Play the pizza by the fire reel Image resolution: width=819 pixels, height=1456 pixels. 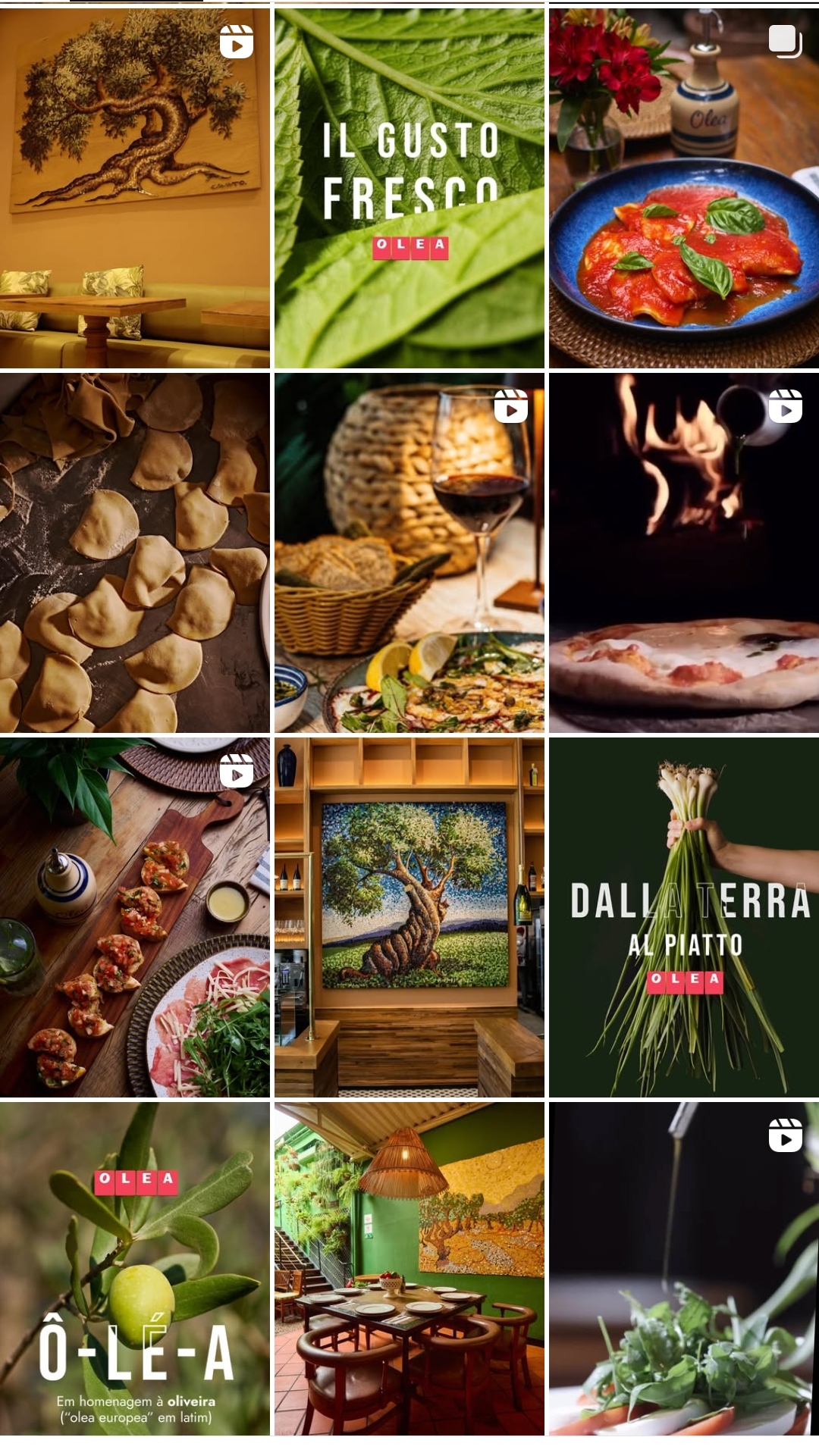[x=684, y=553]
